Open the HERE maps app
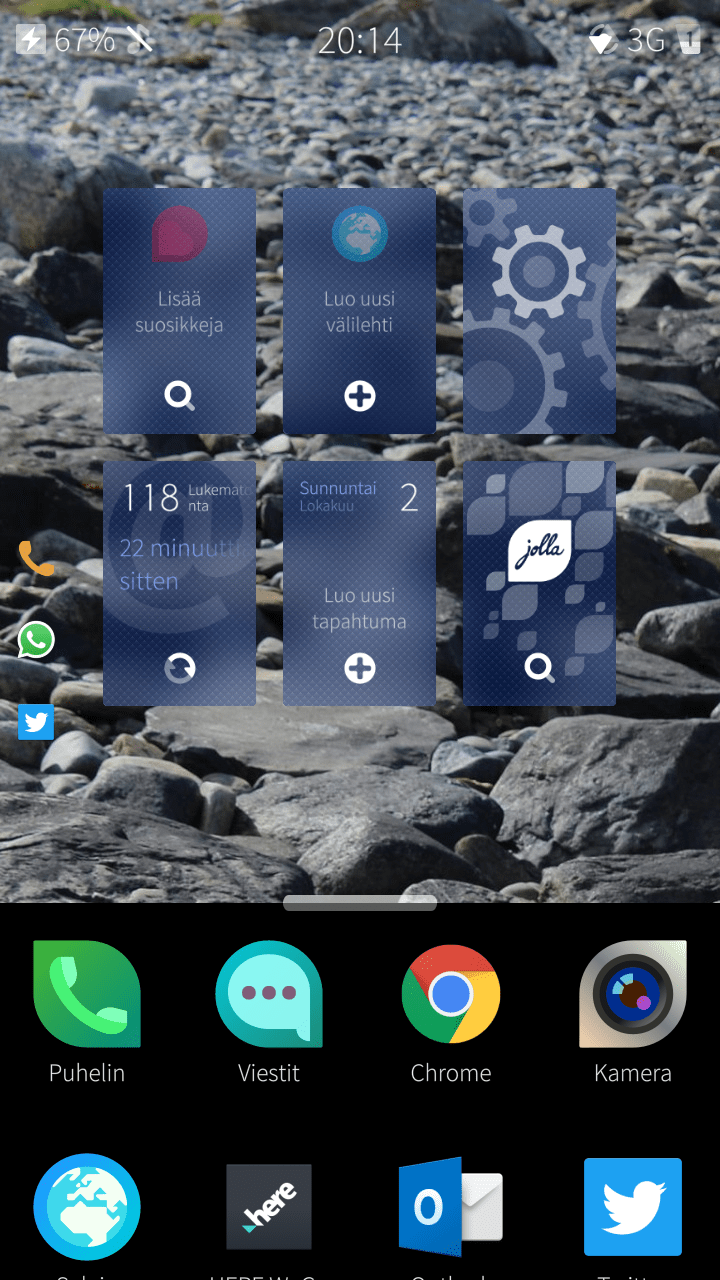Image resolution: width=720 pixels, height=1280 pixels. 269,1207
